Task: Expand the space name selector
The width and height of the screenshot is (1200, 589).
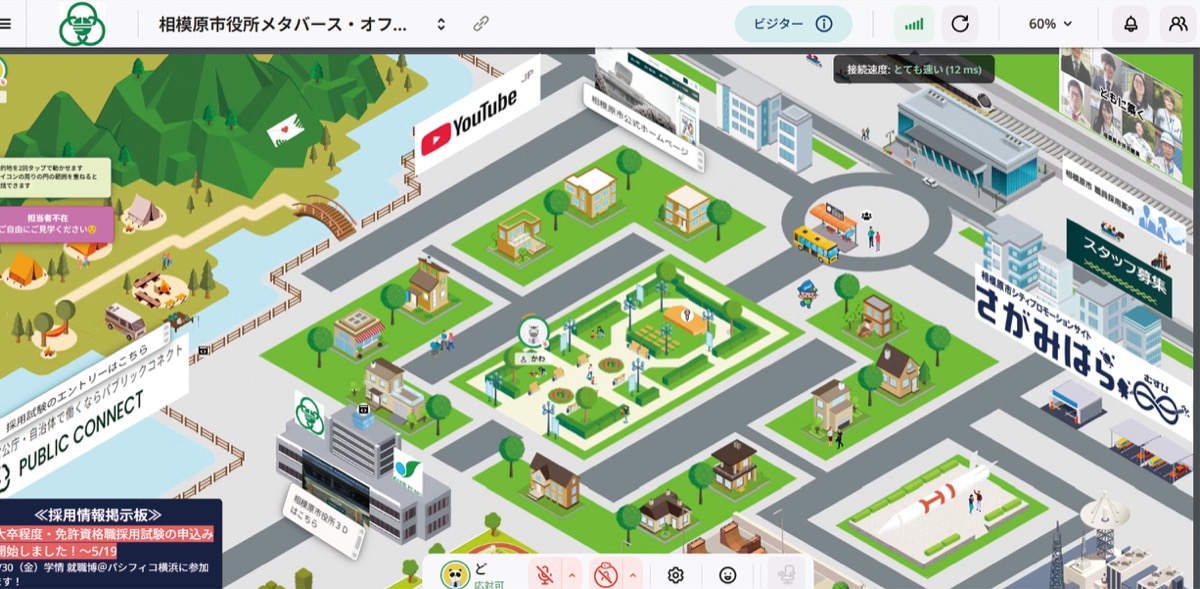Action: point(441,24)
